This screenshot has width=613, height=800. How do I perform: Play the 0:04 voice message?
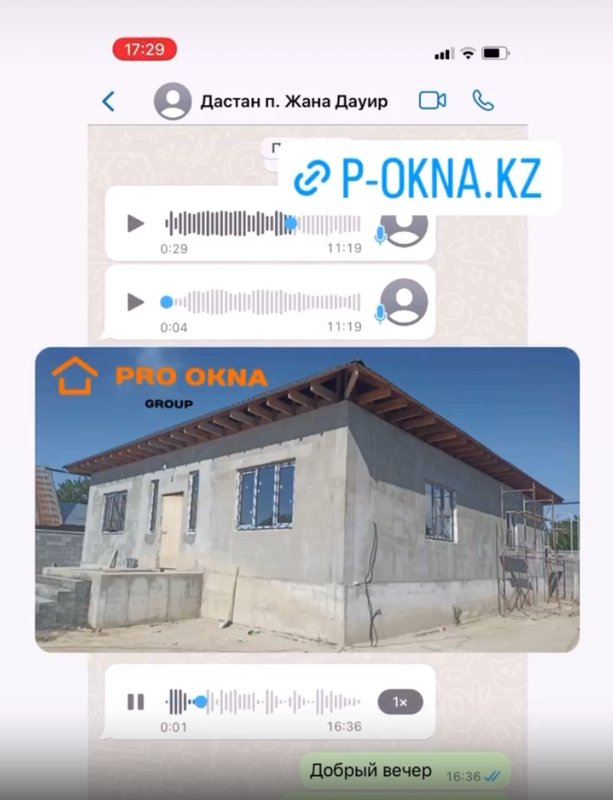136,302
